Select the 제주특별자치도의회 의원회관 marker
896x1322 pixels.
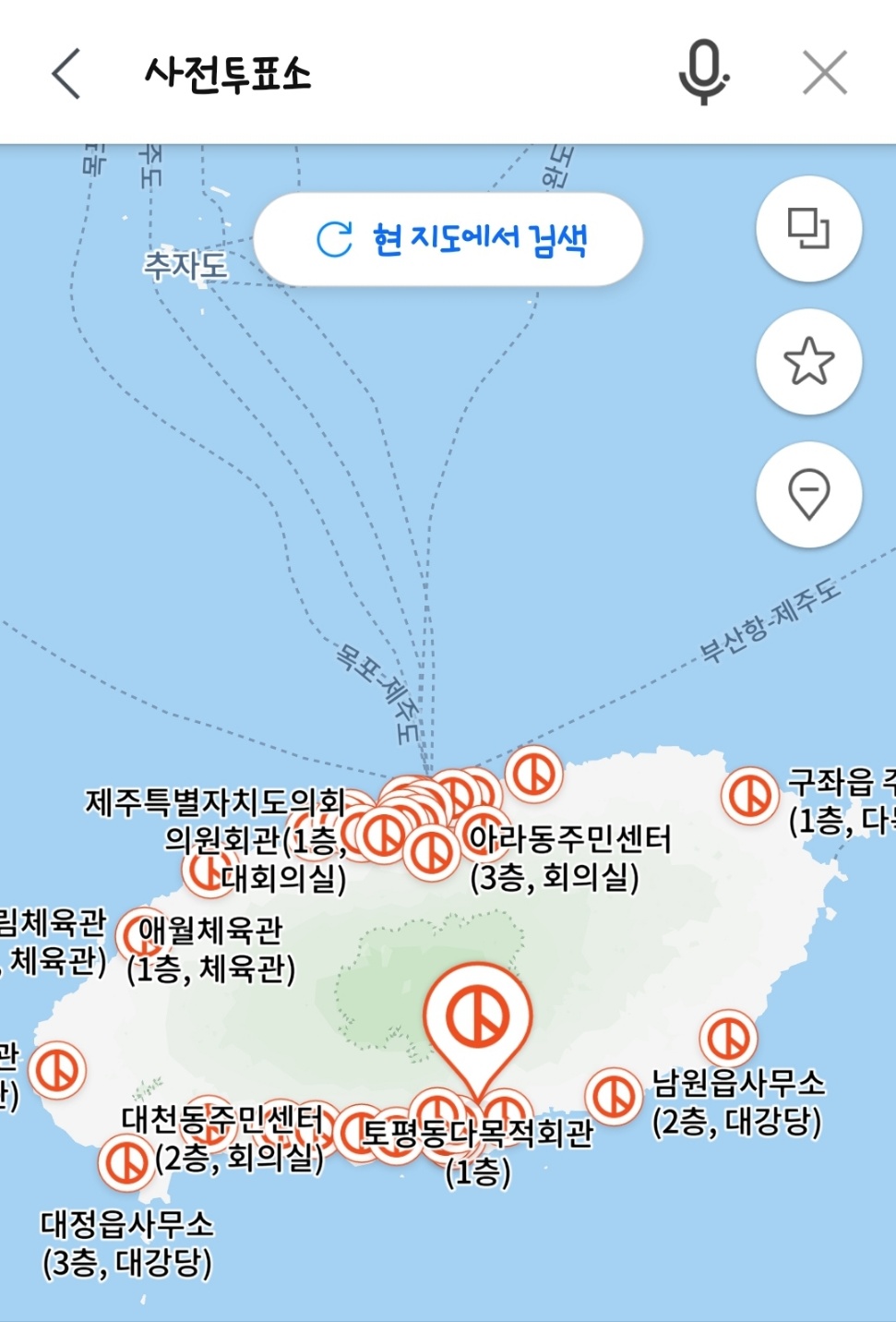[206, 871]
